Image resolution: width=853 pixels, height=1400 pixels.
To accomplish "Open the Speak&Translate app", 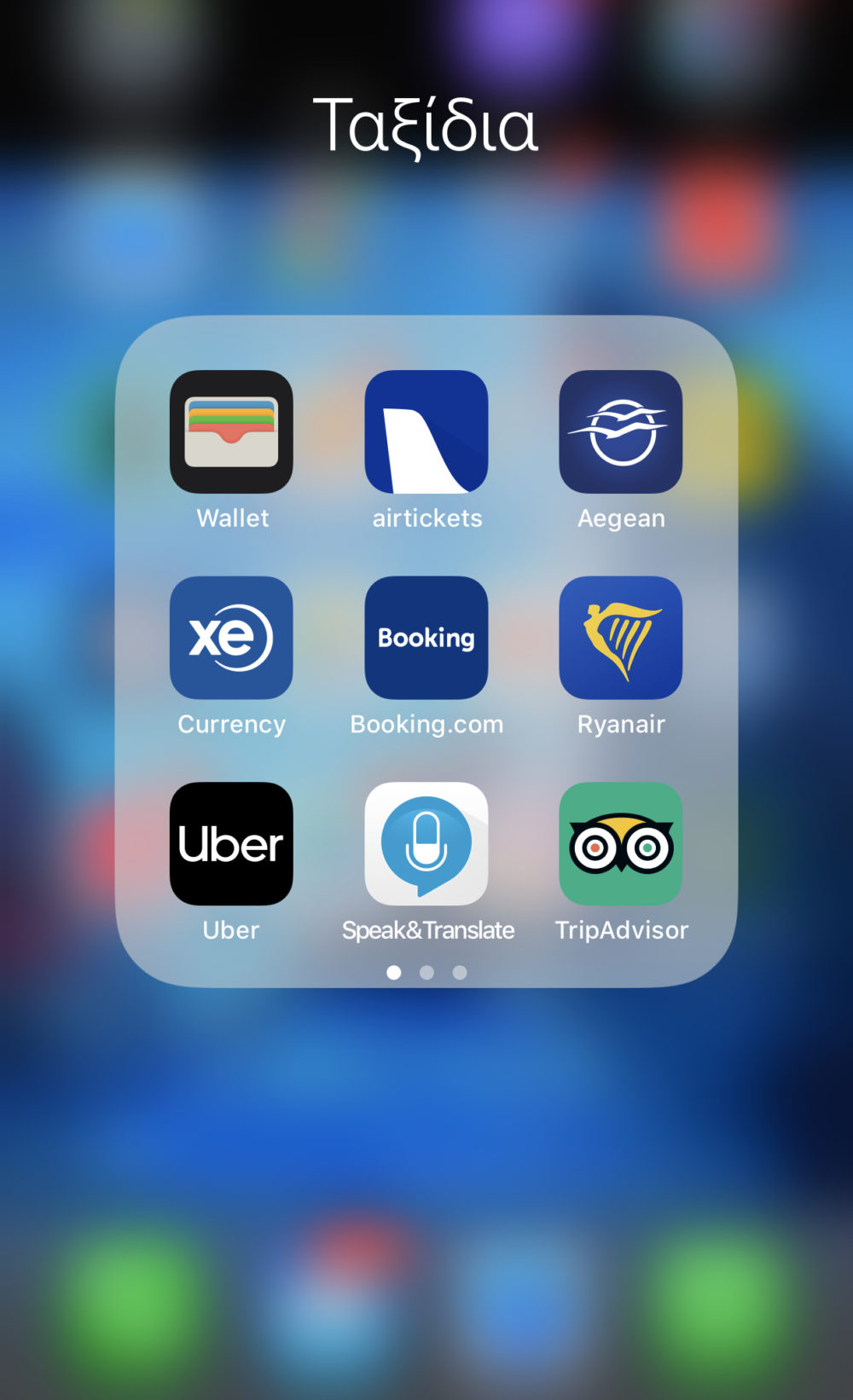I will [x=426, y=844].
